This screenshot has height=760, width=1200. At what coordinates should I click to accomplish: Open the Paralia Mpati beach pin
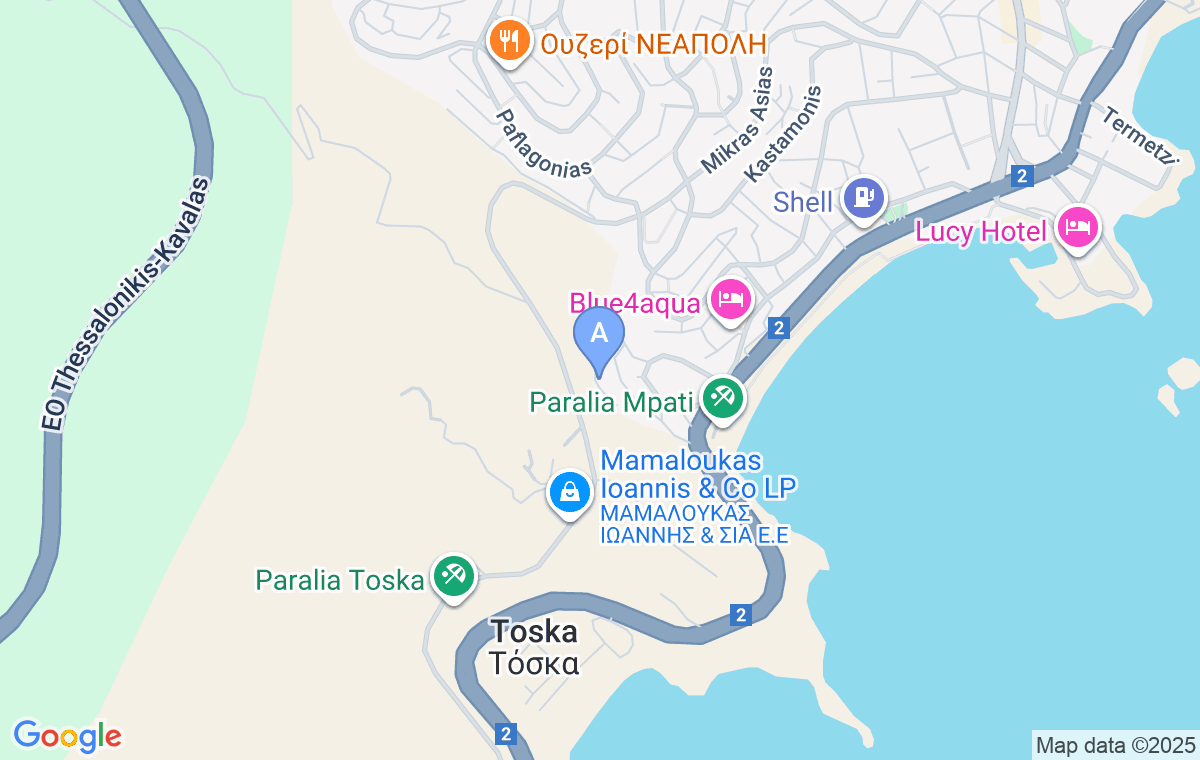(720, 398)
